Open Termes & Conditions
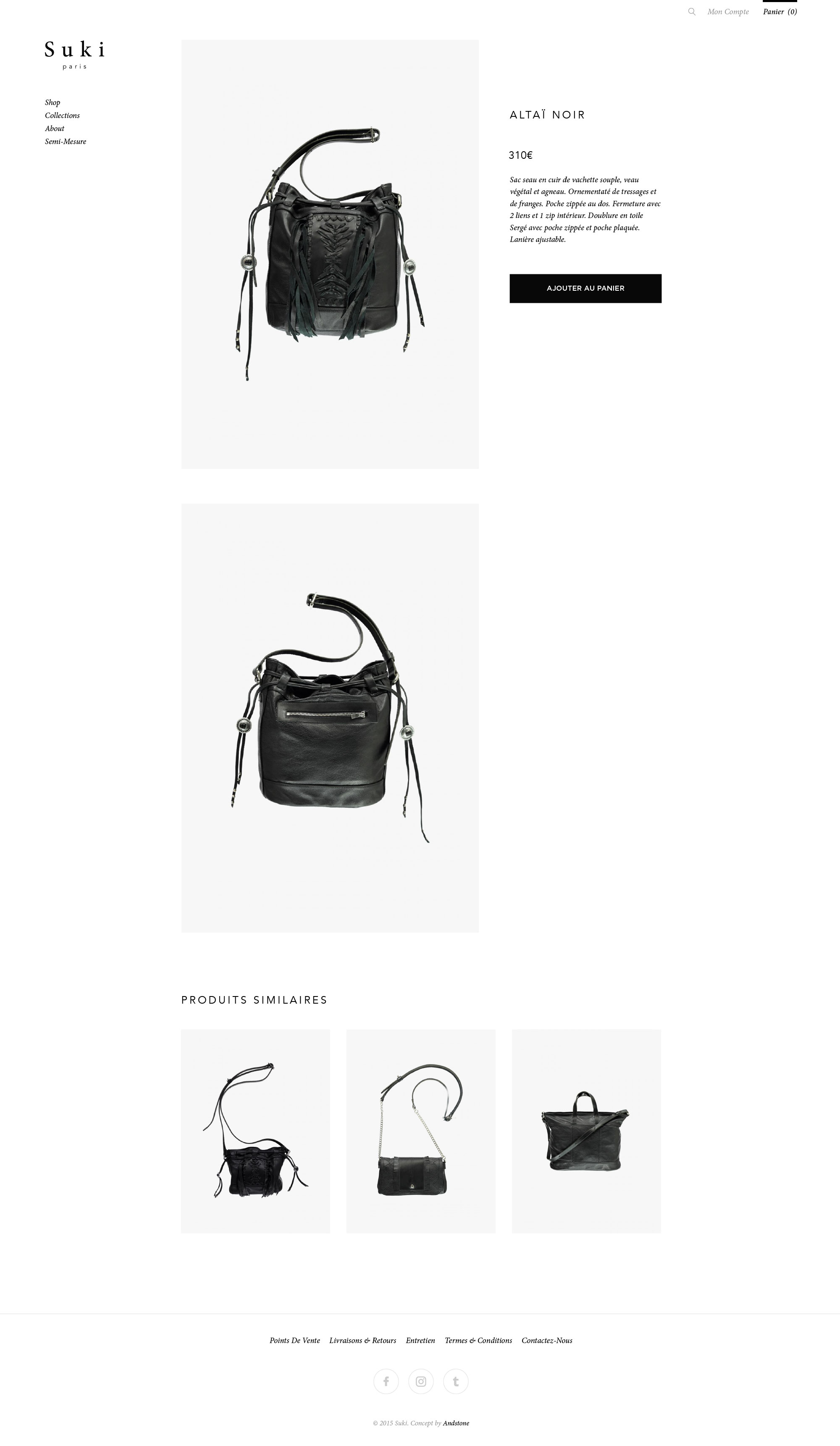Viewport: 840px width, 1446px height. tap(478, 1340)
